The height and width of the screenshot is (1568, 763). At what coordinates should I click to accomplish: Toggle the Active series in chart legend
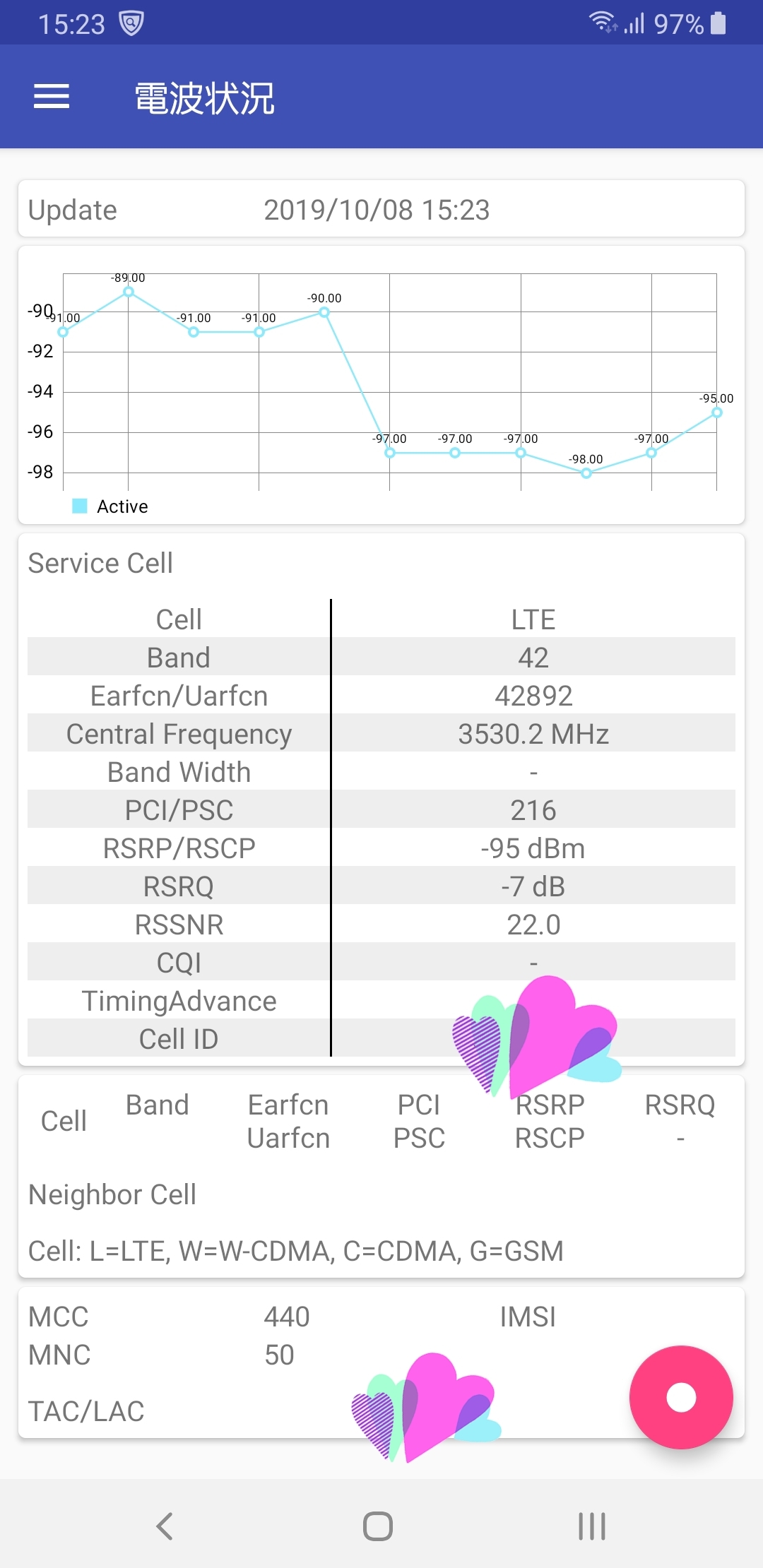pos(110,506)
